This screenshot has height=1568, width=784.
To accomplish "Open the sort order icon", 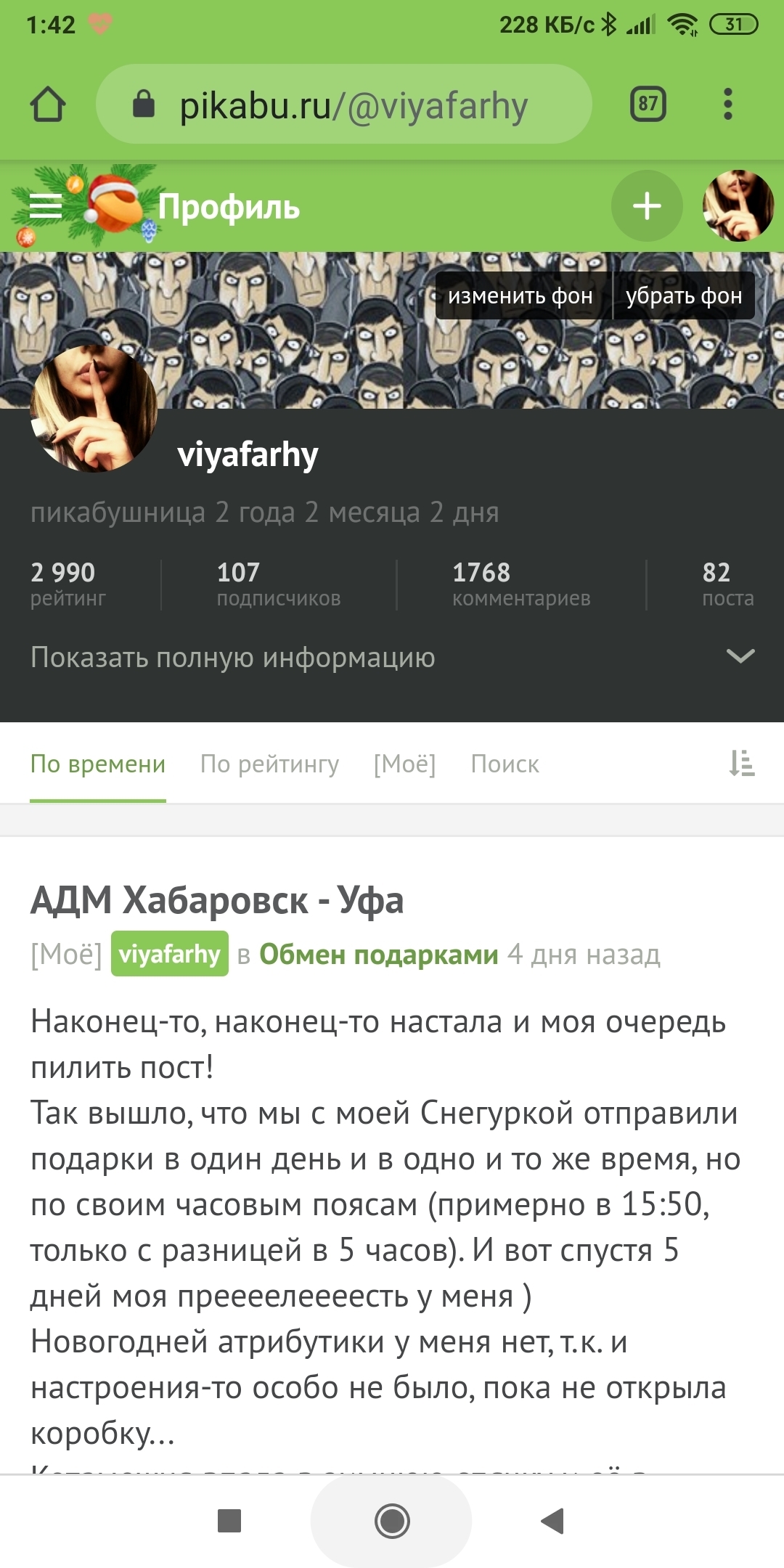I will click(x=742, y=764).
